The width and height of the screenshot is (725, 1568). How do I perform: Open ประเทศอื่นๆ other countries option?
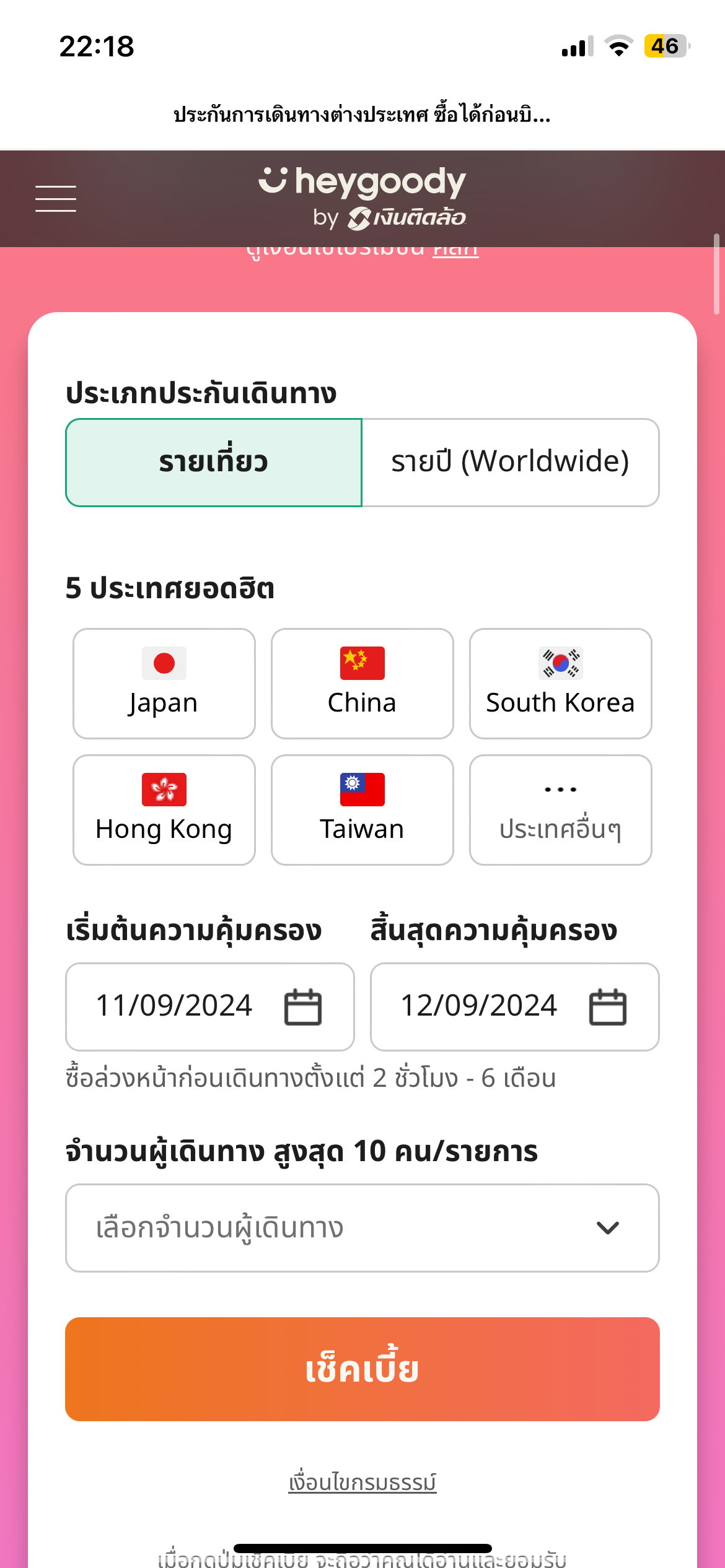560,810
